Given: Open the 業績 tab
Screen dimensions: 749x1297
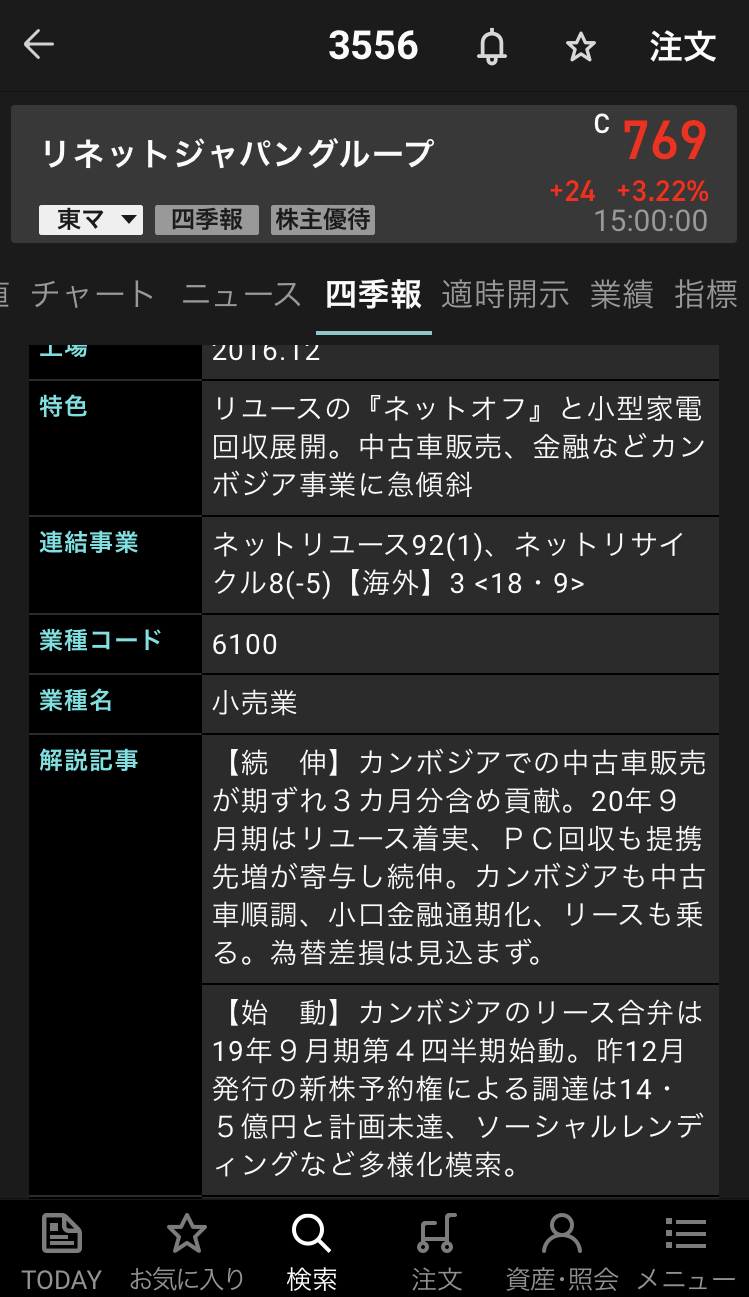Looking at the screenshot, I should [622, 294].
